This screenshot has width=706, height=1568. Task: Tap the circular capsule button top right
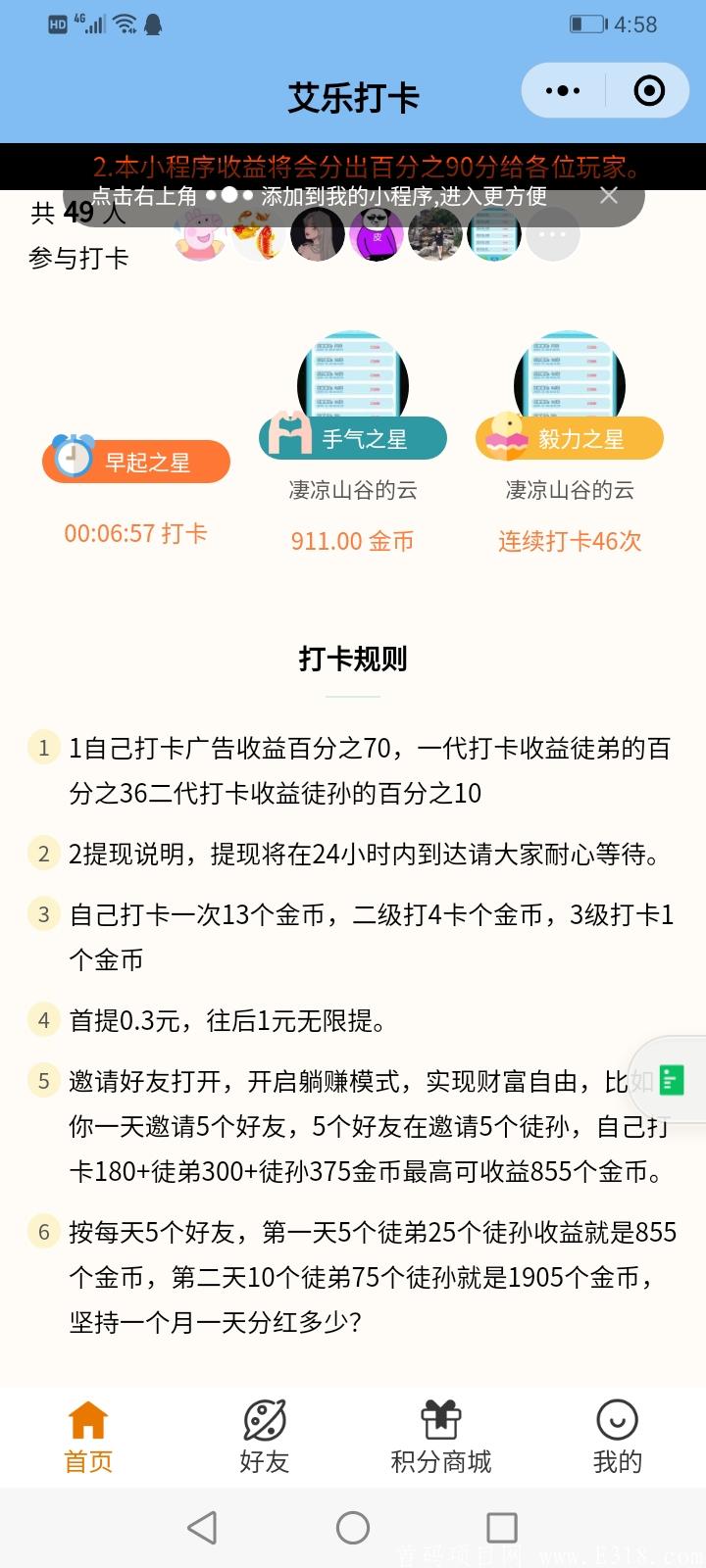pos(649,89)
